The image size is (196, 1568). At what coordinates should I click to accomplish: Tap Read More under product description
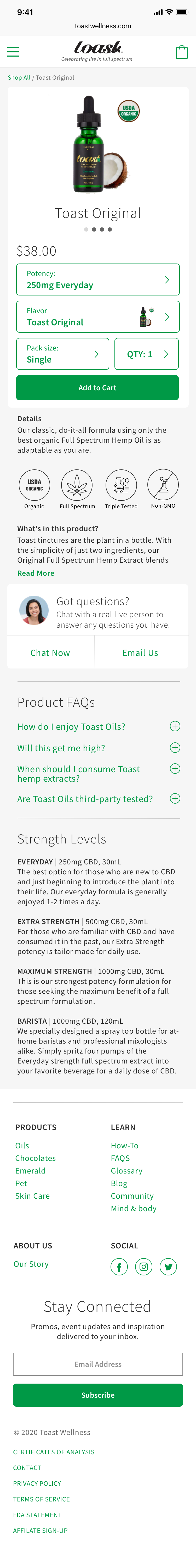click(36, 573)
